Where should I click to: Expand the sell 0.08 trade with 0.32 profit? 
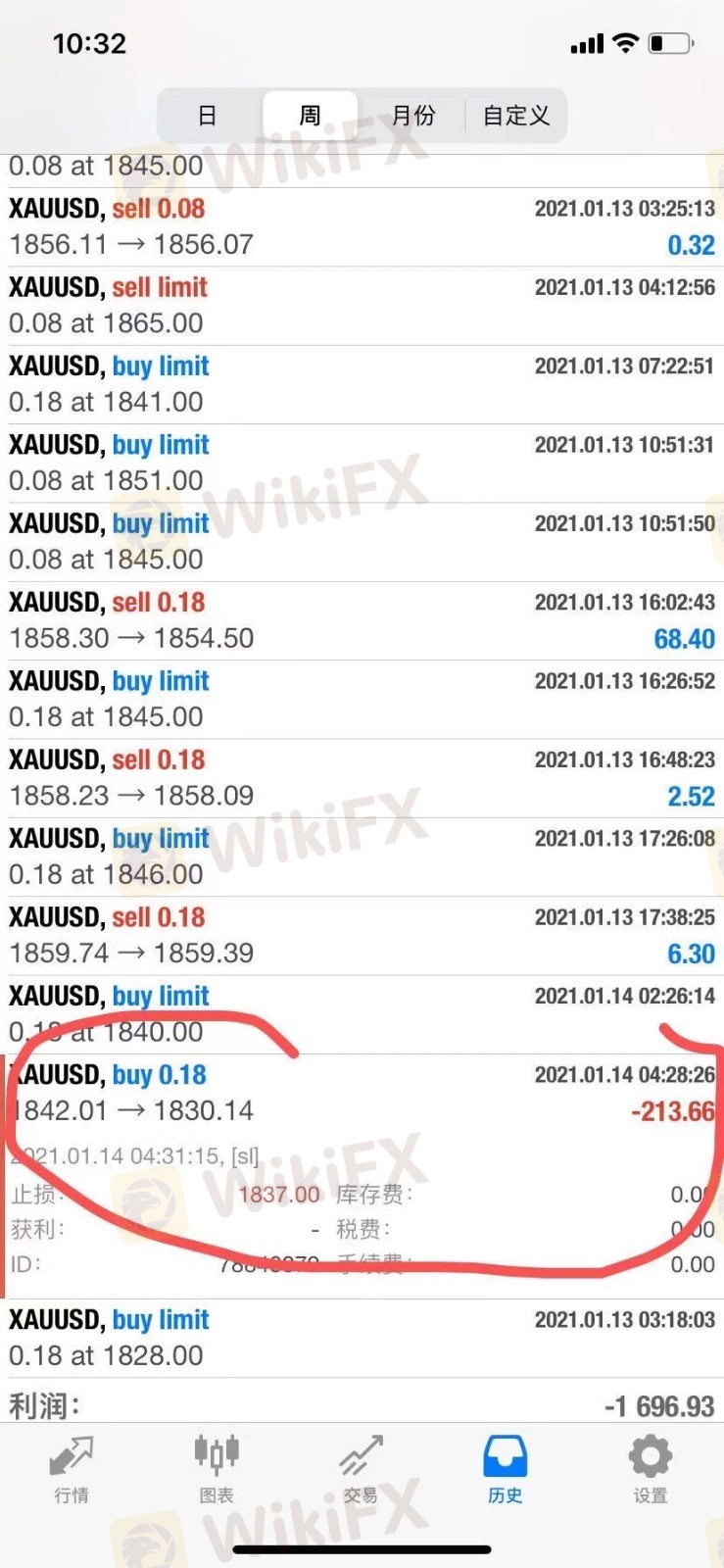click(362, 226)
